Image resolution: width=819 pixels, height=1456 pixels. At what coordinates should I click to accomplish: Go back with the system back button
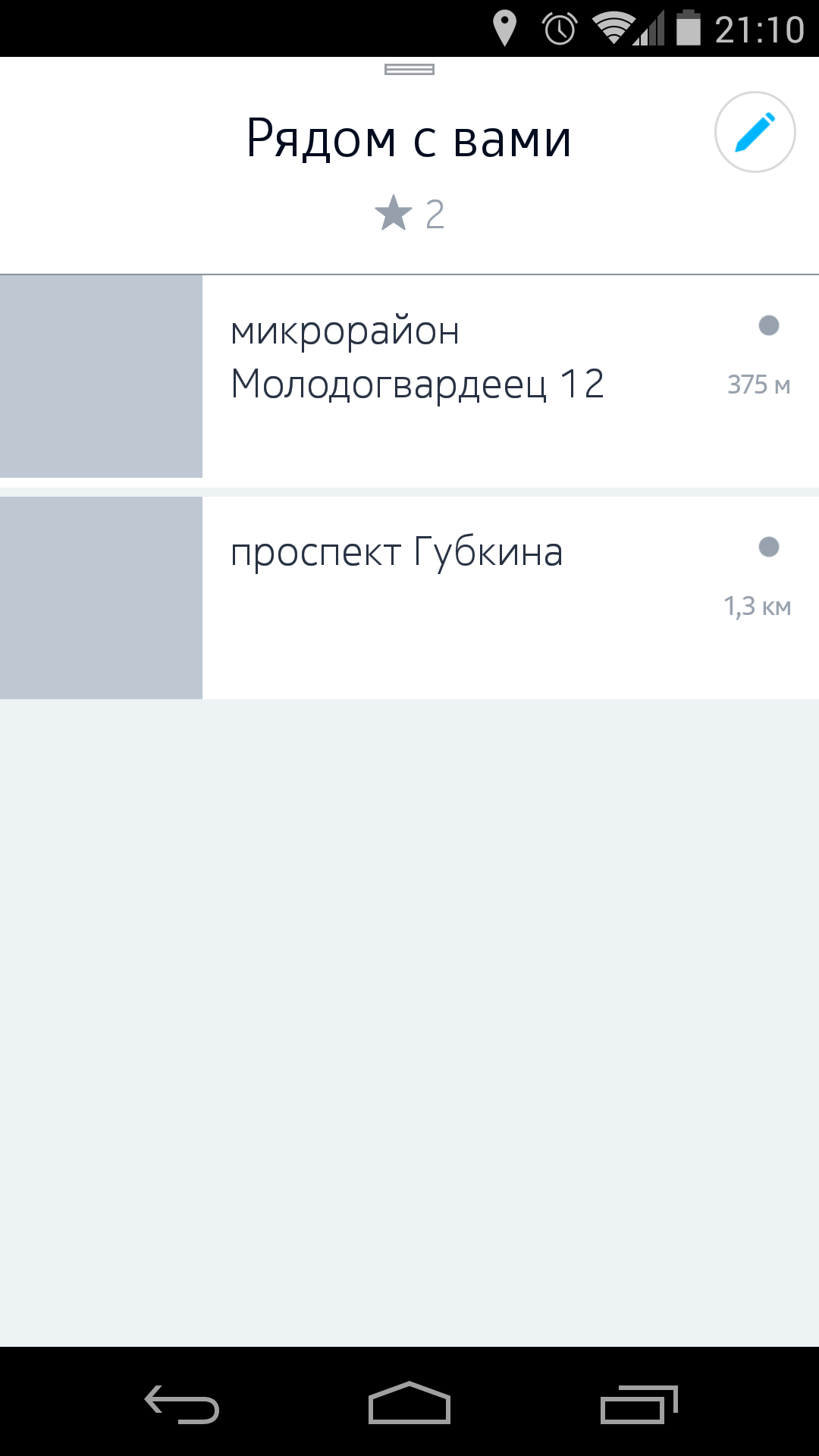[182, 1404]
